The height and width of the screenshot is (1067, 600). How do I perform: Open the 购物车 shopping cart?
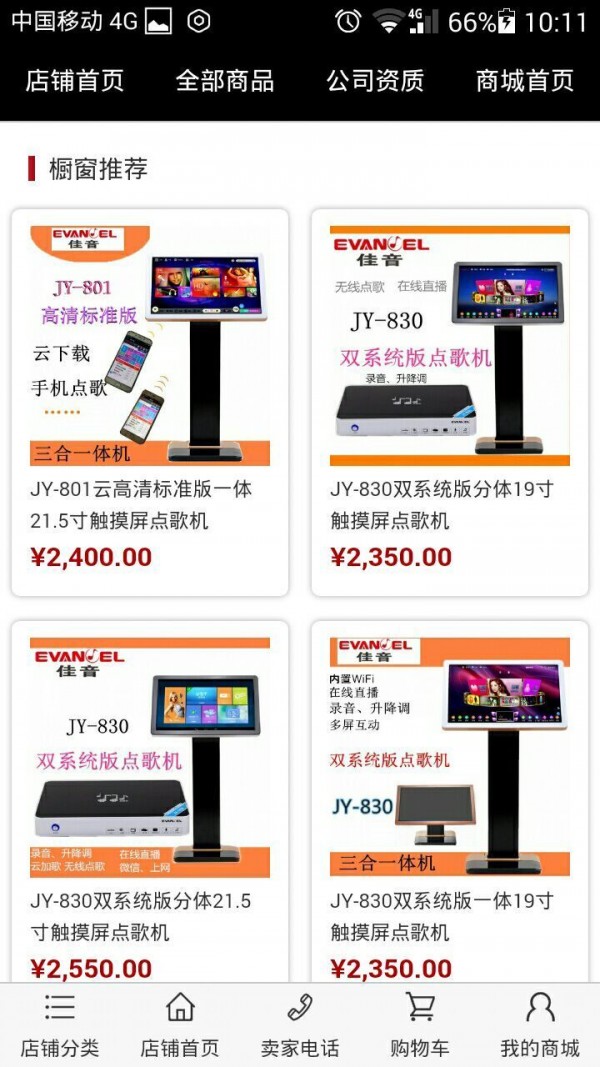pos(420,1025)
